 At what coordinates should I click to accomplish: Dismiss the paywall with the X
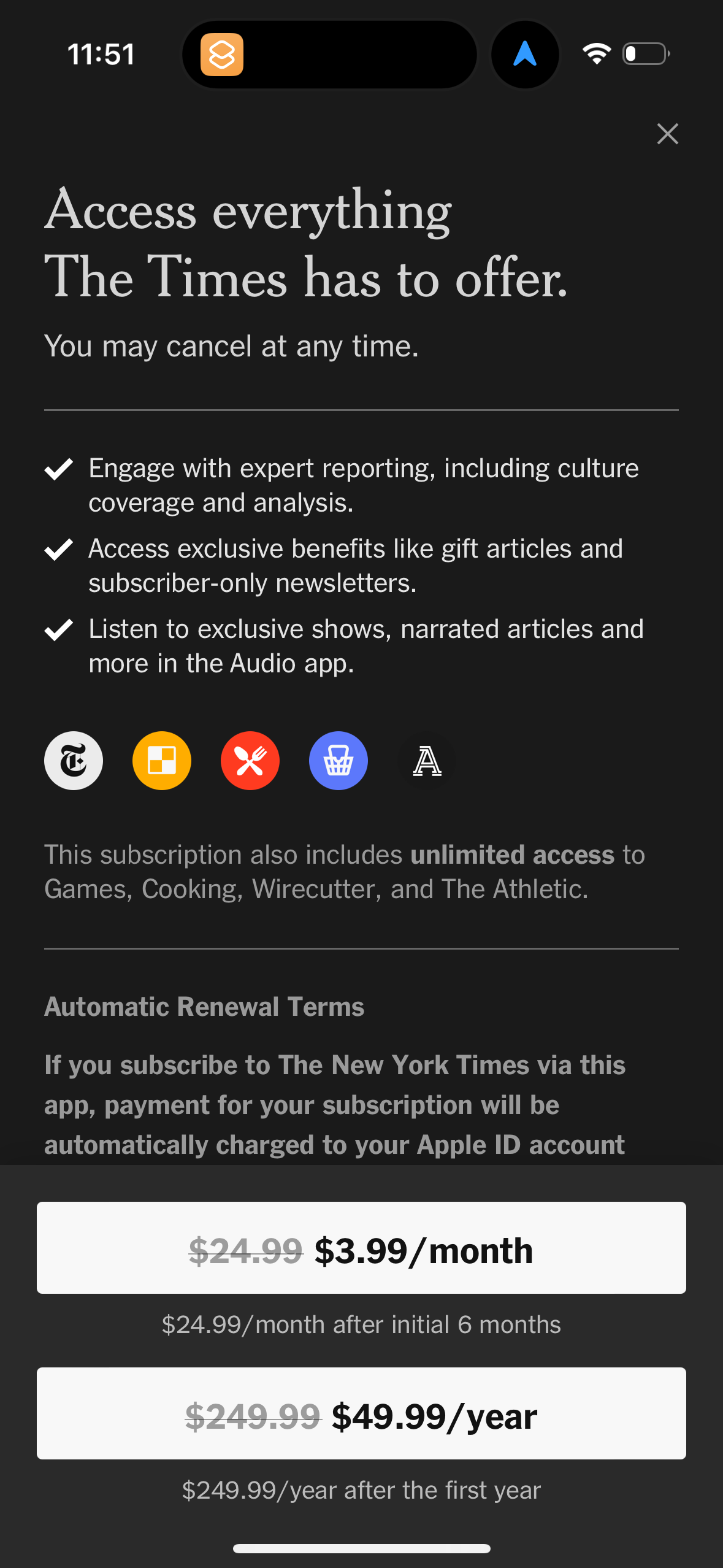[667, 134]
